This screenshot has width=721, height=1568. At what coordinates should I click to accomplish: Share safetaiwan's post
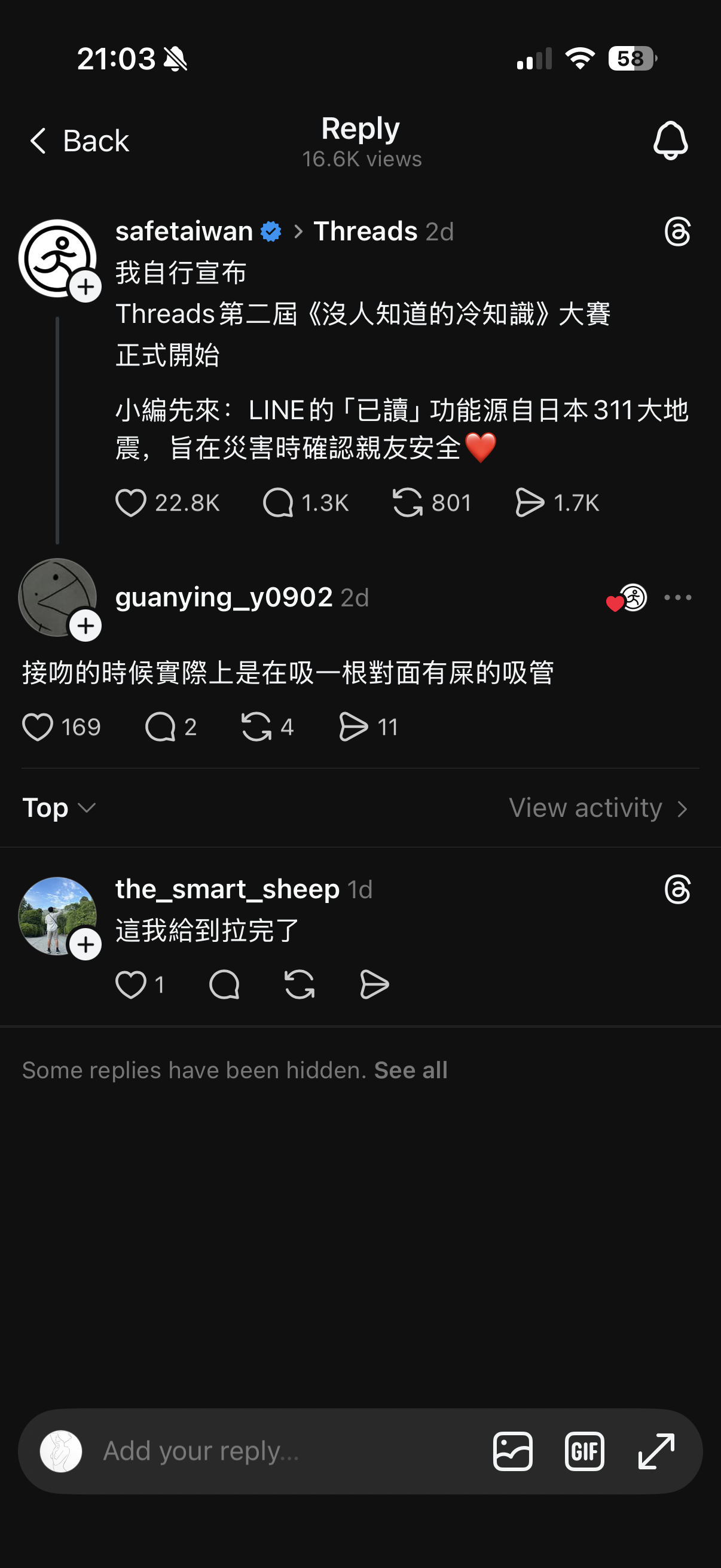click(529, 503)
